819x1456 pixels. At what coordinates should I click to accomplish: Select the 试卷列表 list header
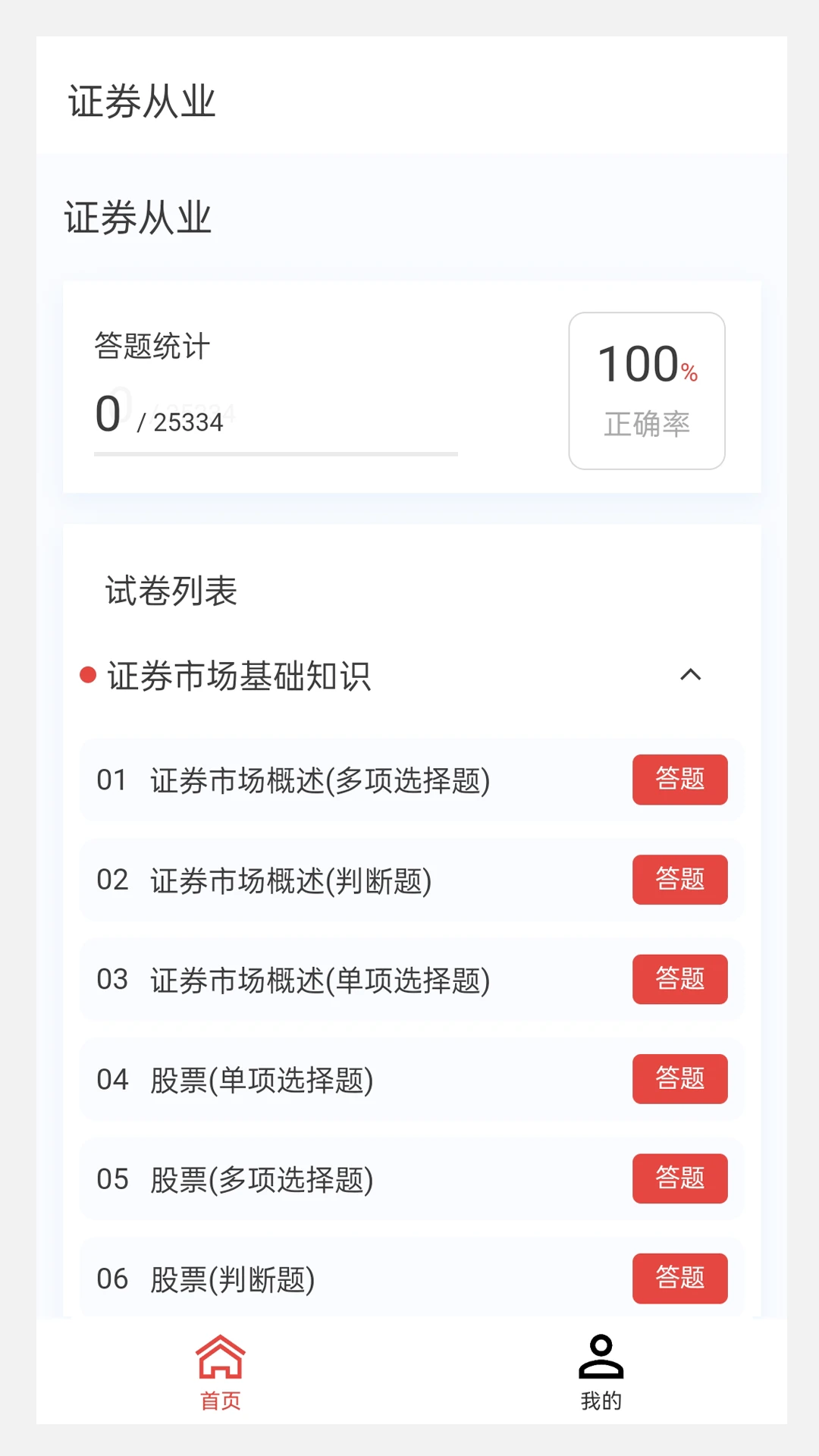(171, 592)
